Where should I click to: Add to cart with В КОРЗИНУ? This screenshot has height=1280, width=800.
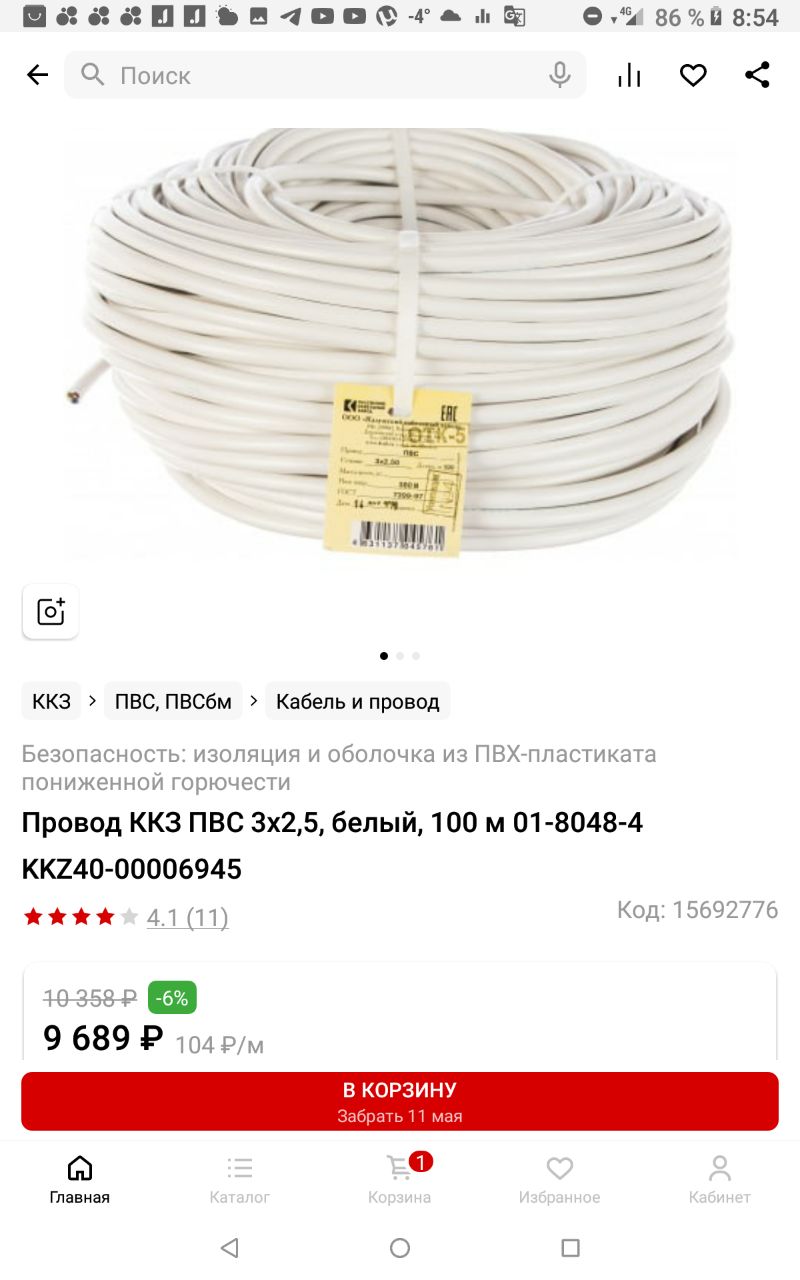coord(400,1101)
